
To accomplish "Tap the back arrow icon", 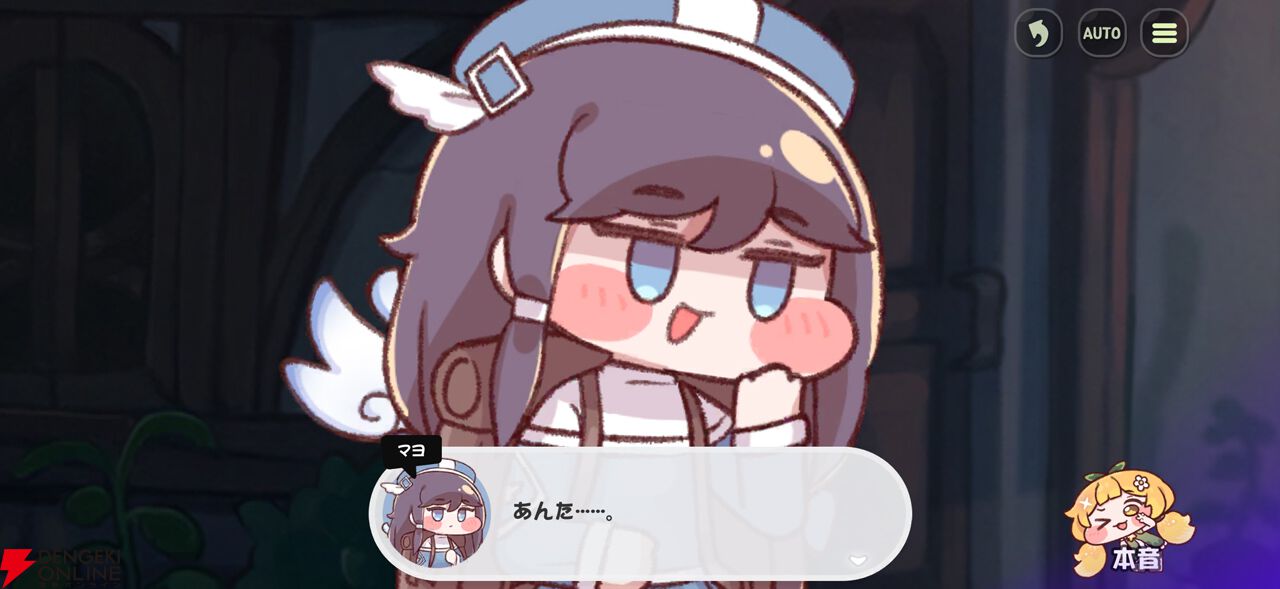I will click(1038, 33).
